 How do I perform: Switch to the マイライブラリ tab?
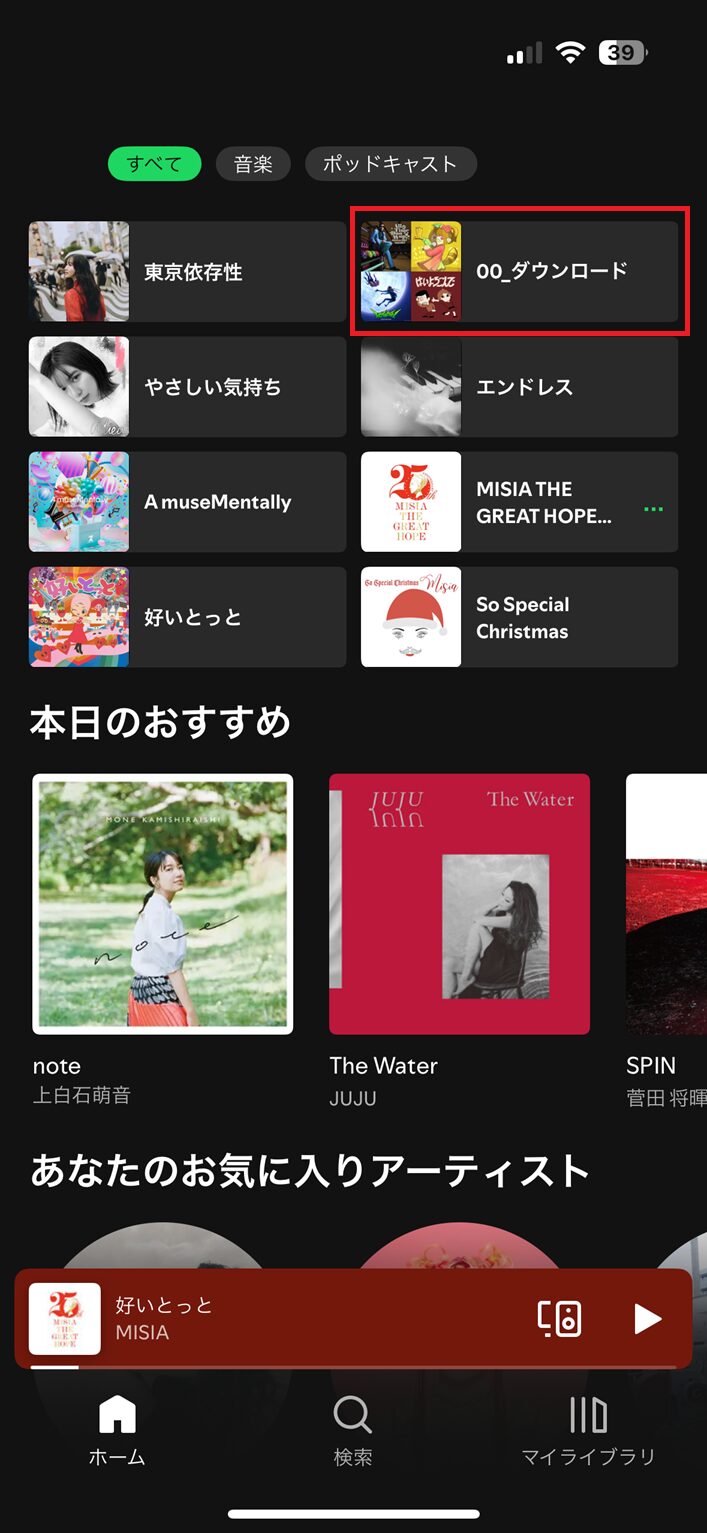click(x=588, y=1432)
